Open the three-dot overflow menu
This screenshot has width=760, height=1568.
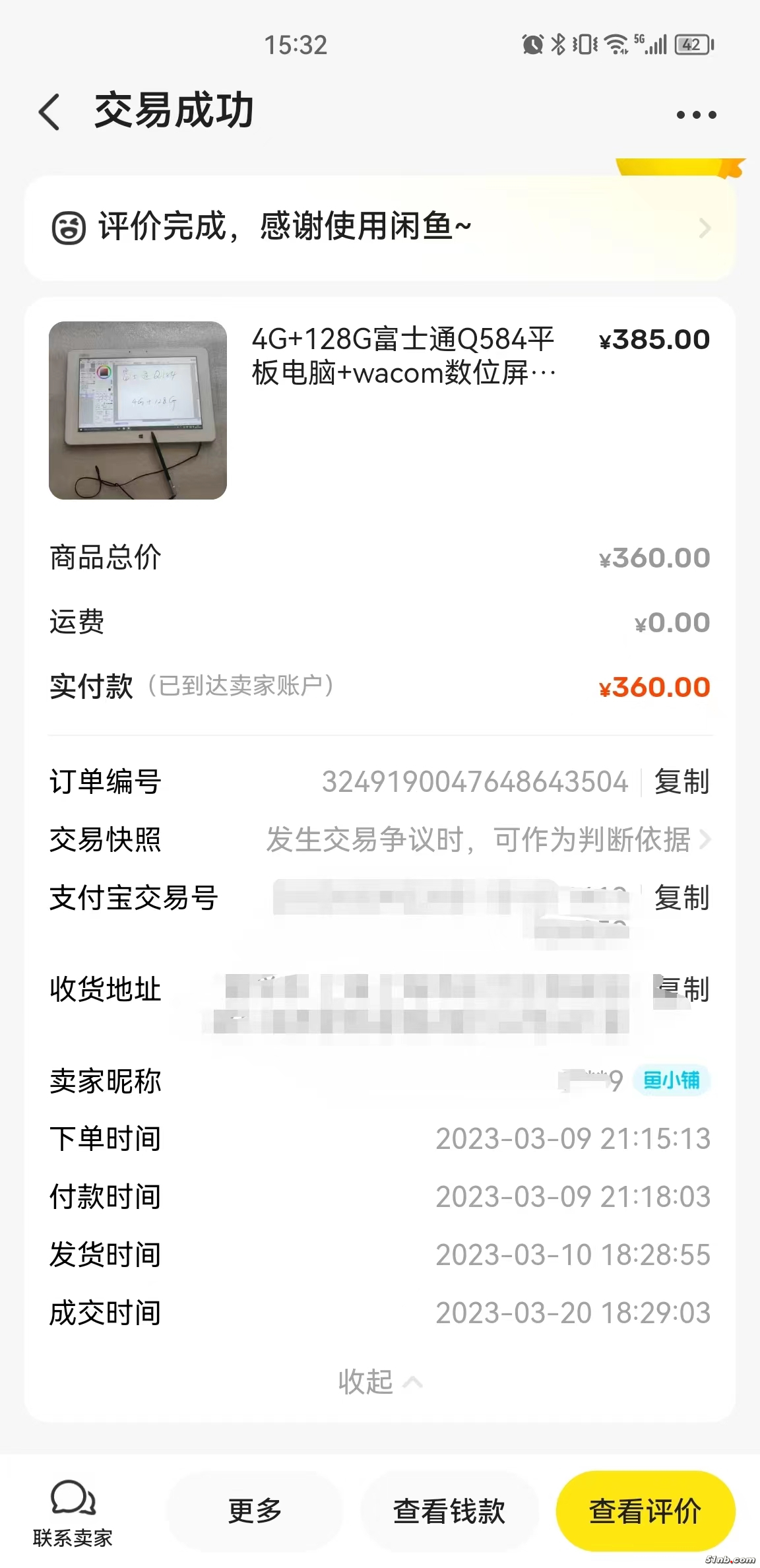coord(696,115)
